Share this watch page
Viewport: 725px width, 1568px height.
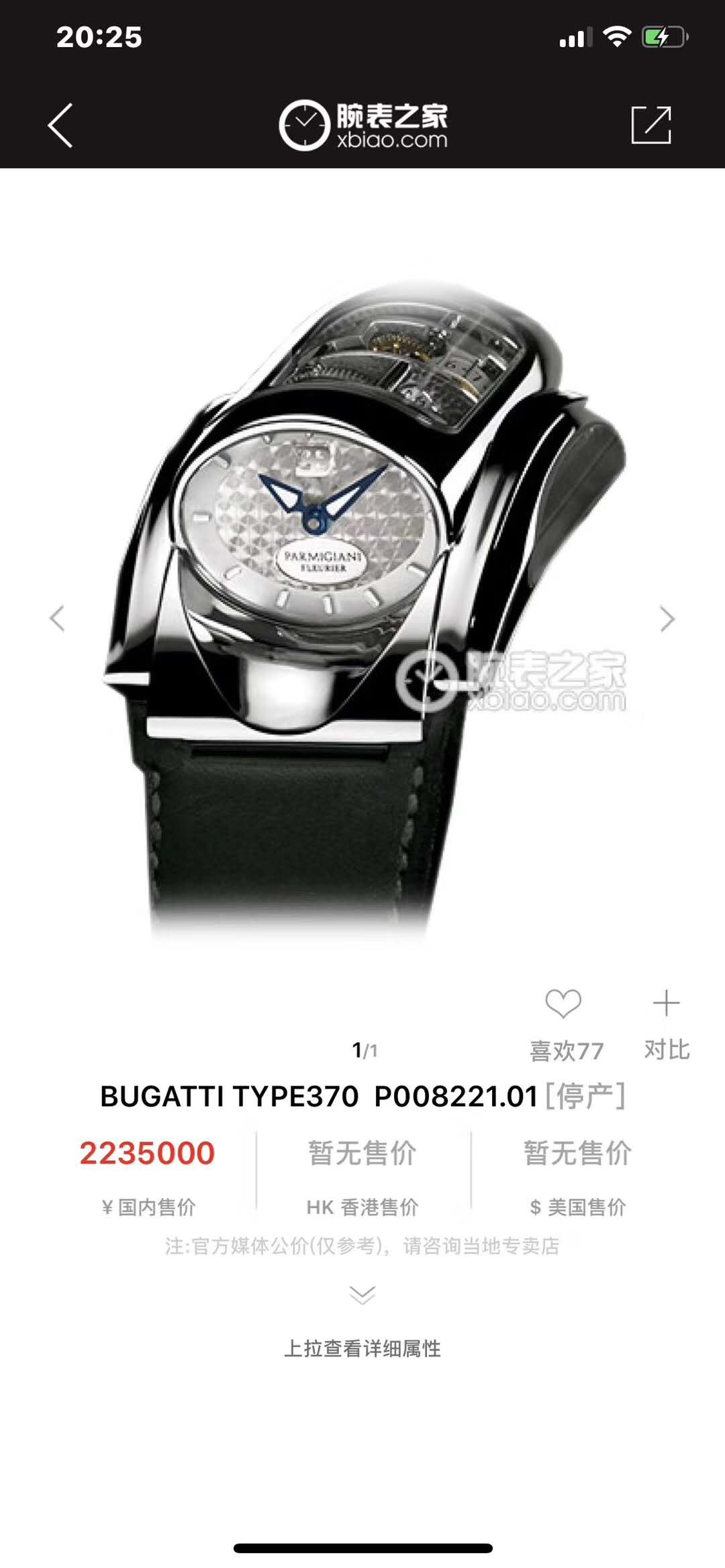[x=650, y=125]
